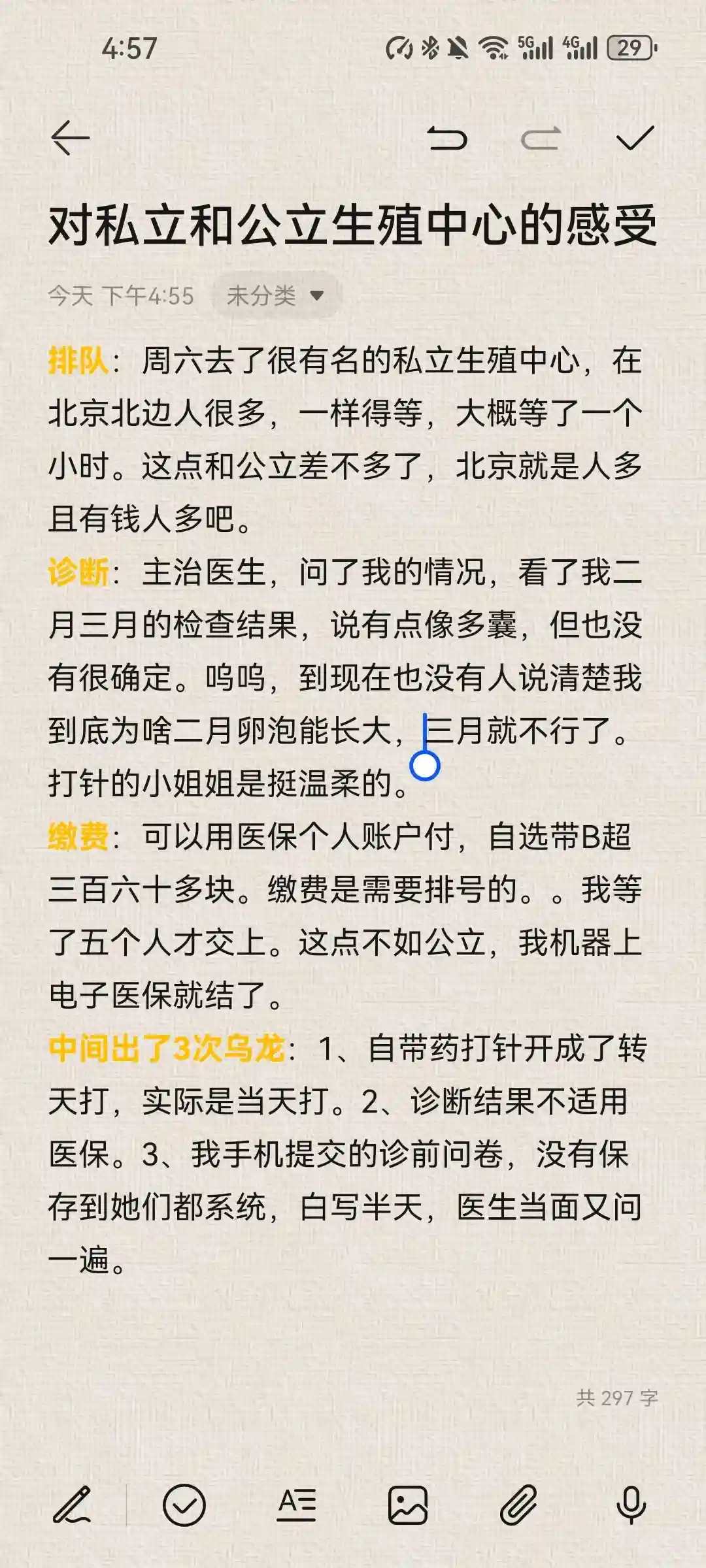The image size is (706, 1568).
Task: Undo the last edit
Action: (448, 139)
